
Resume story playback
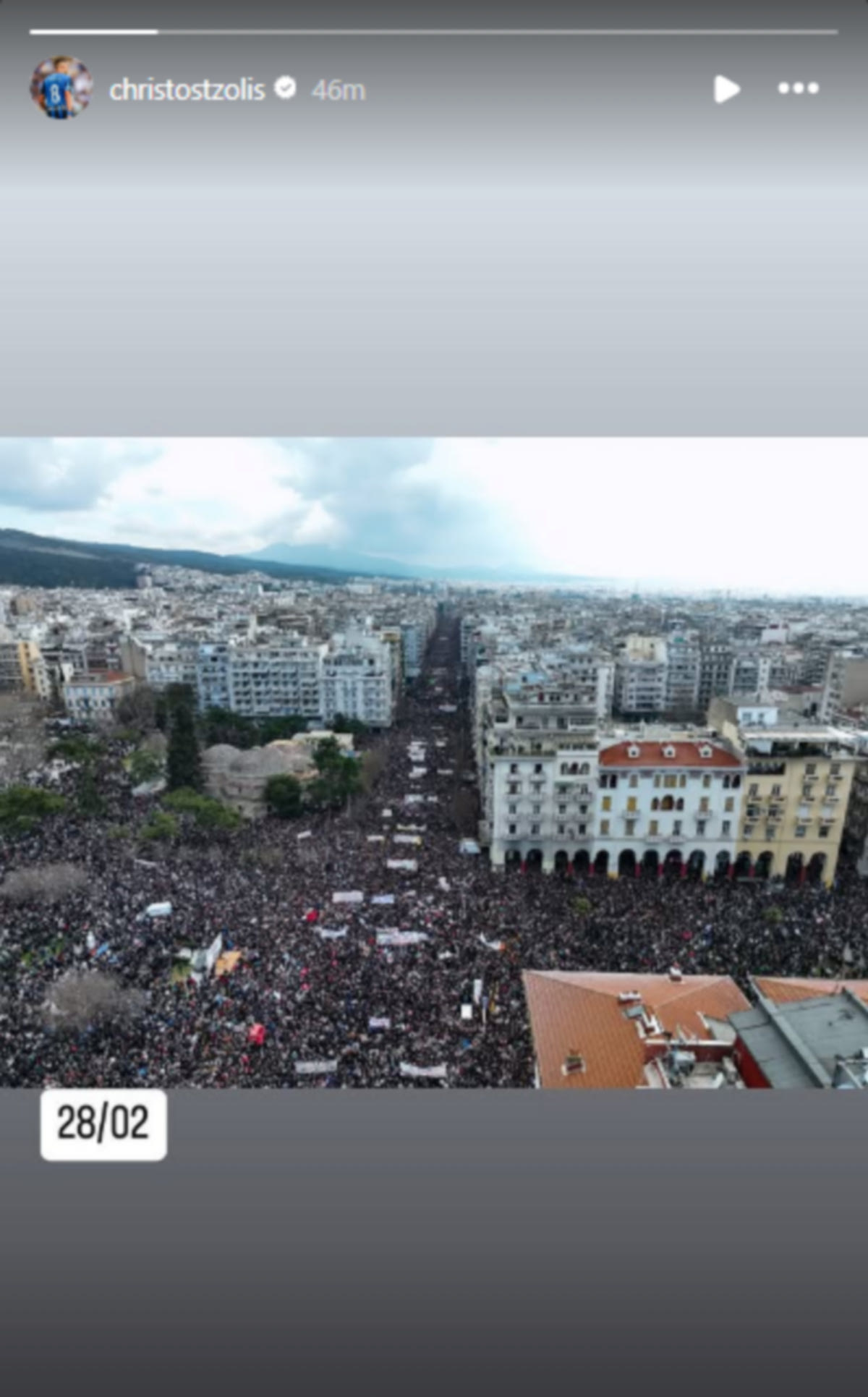pos(726,89)
